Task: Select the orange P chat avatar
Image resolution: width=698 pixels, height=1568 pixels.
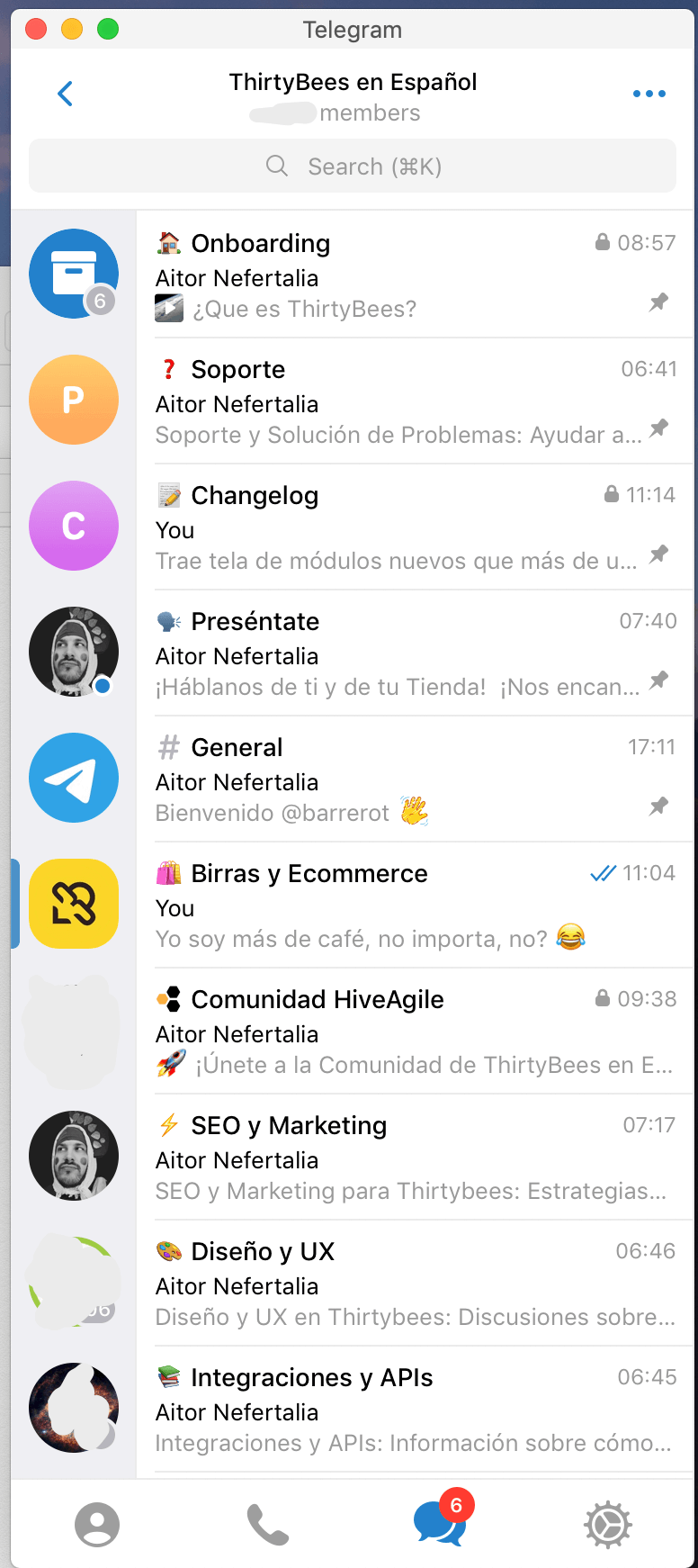Action: (x=74, y=400)
